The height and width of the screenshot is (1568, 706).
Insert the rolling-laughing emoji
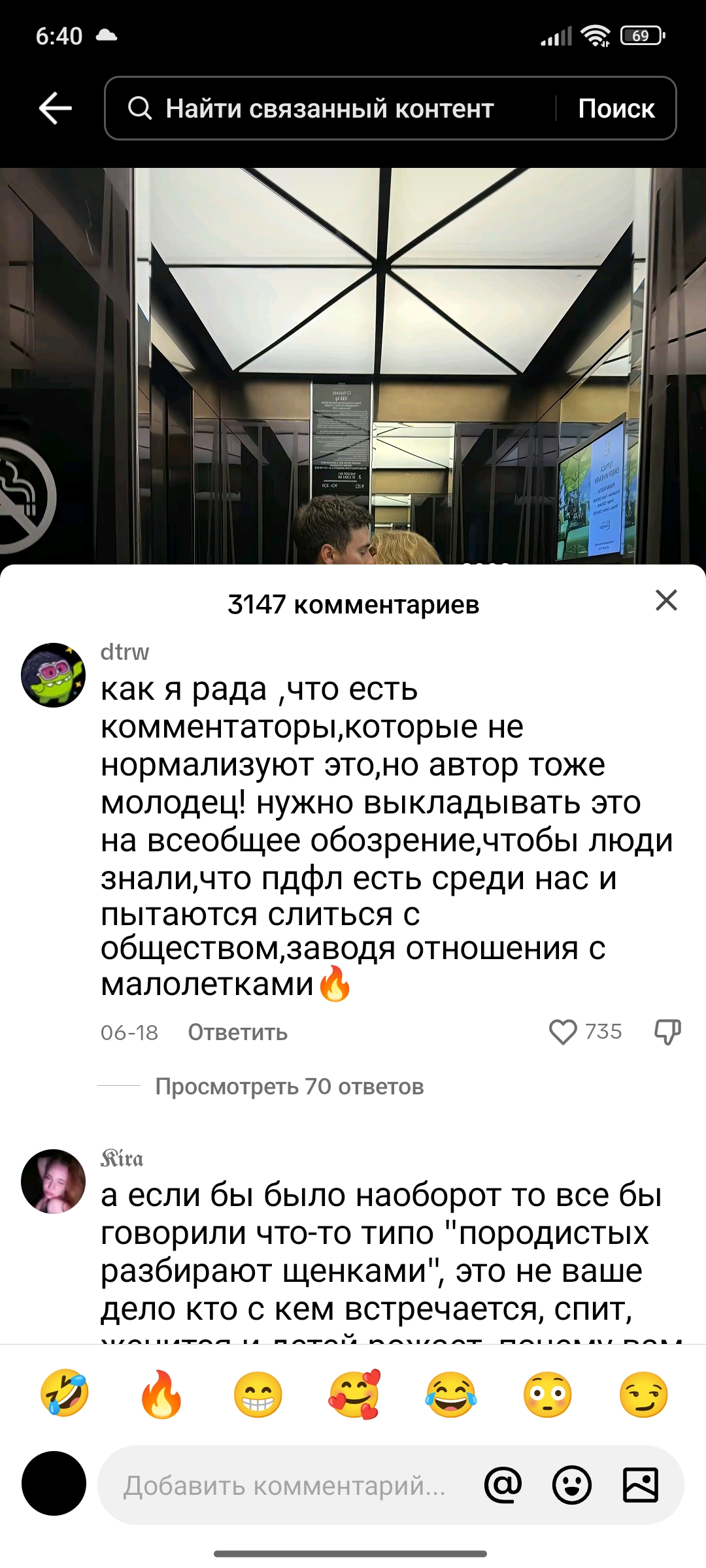(65, 1394)
